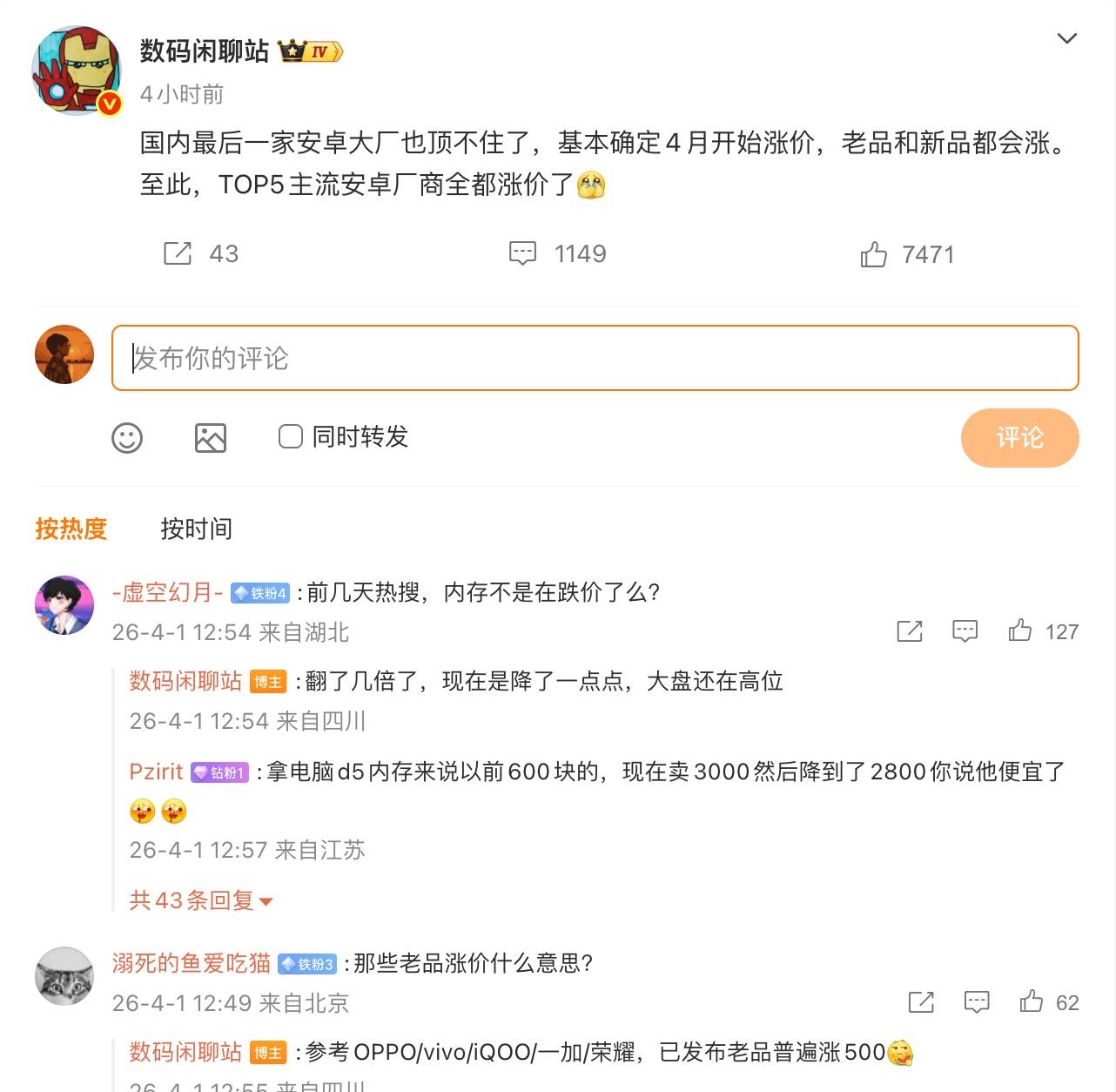This screenshot has width=1116, height=1092.
Task: Switch to the 按时间 sorting tab
Action: 196,529
